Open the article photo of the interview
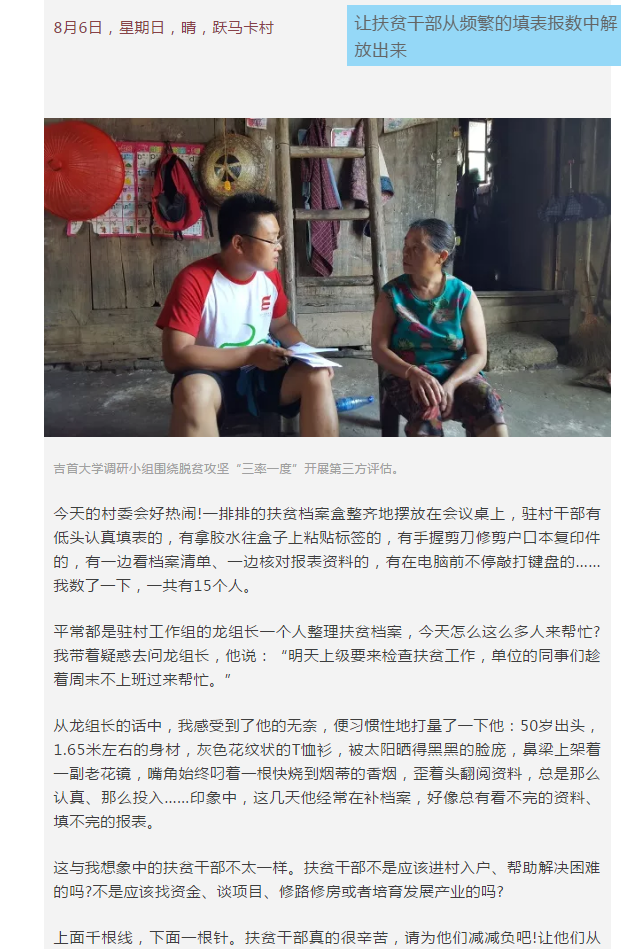This screenshot has height=949, width=621. click(327, 277)
